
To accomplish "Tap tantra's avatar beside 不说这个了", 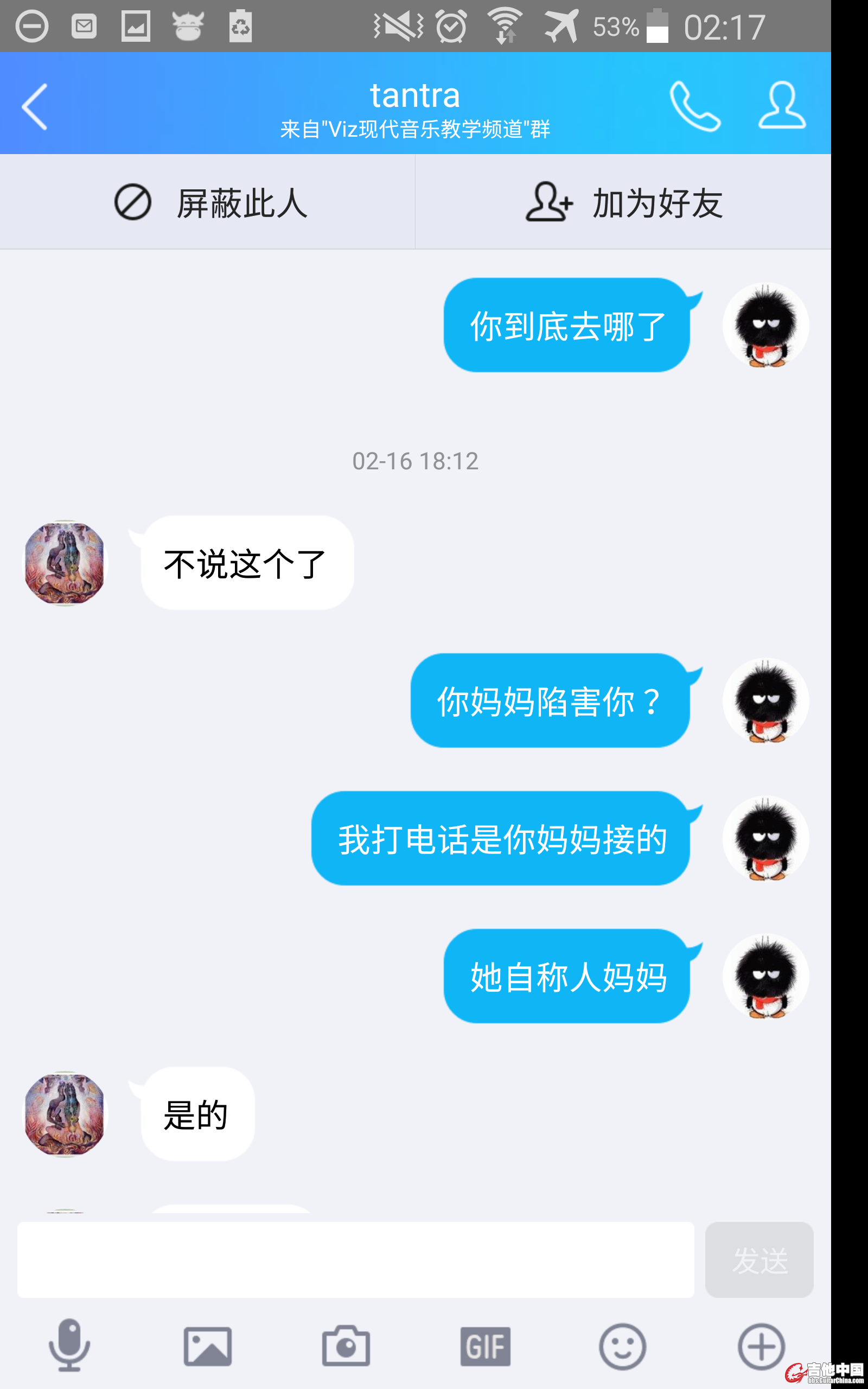I will click(x=65, y=564).
